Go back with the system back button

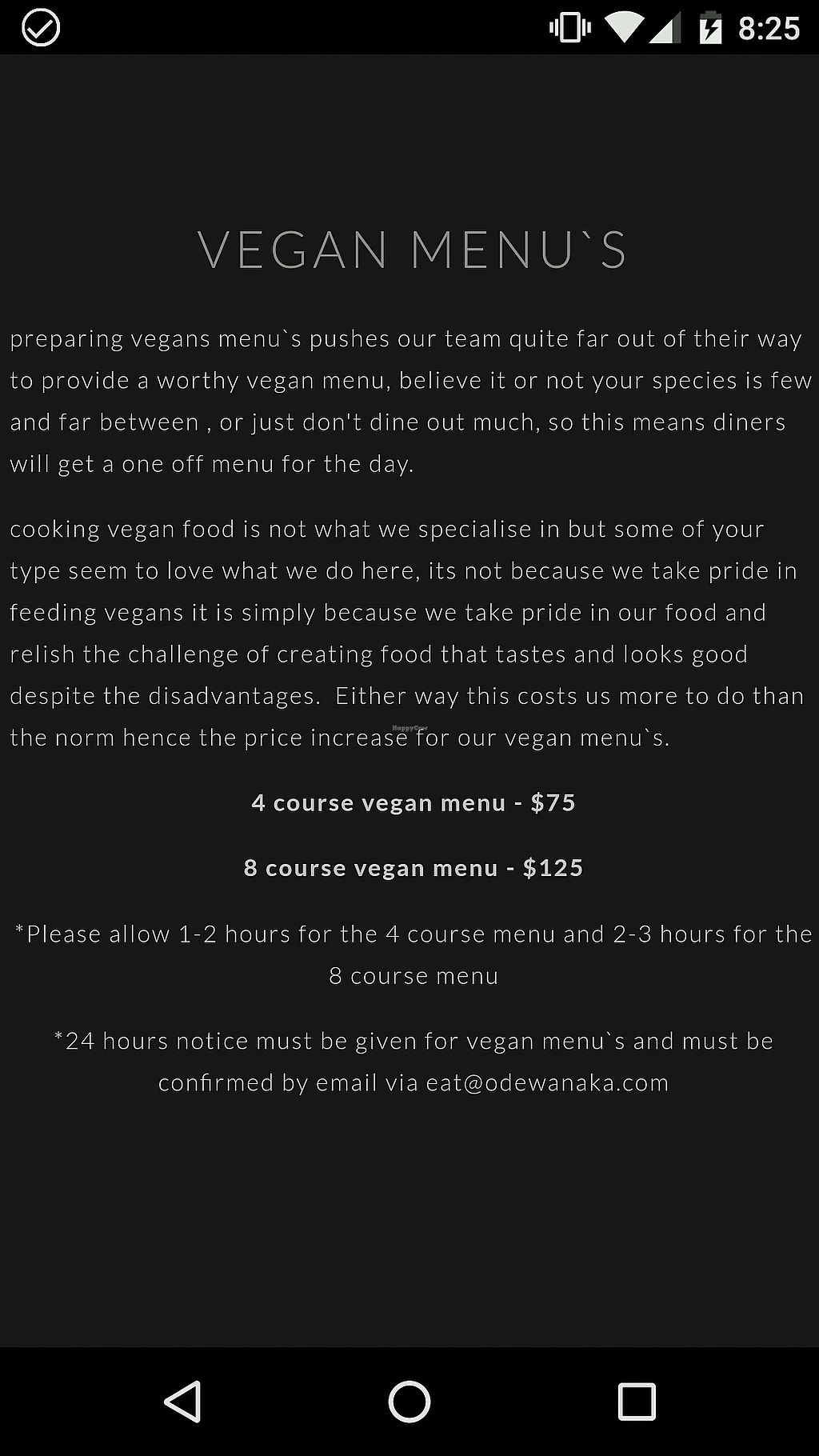pyautogui.click(x=183, y=1402)
